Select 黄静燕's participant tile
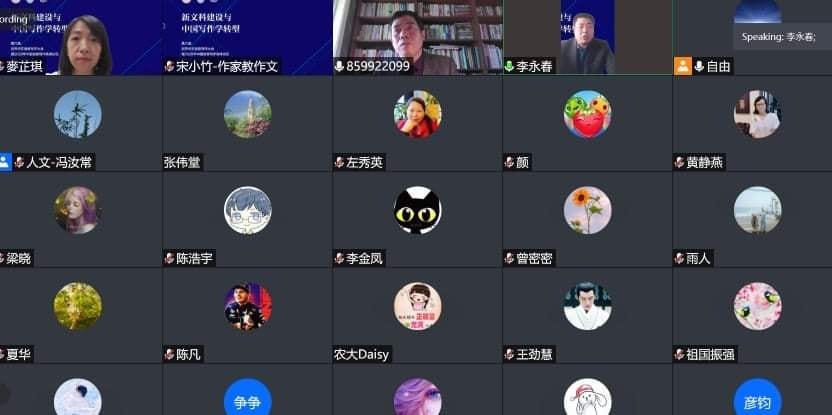Screen dimensions: 832x415 point(757,123)
